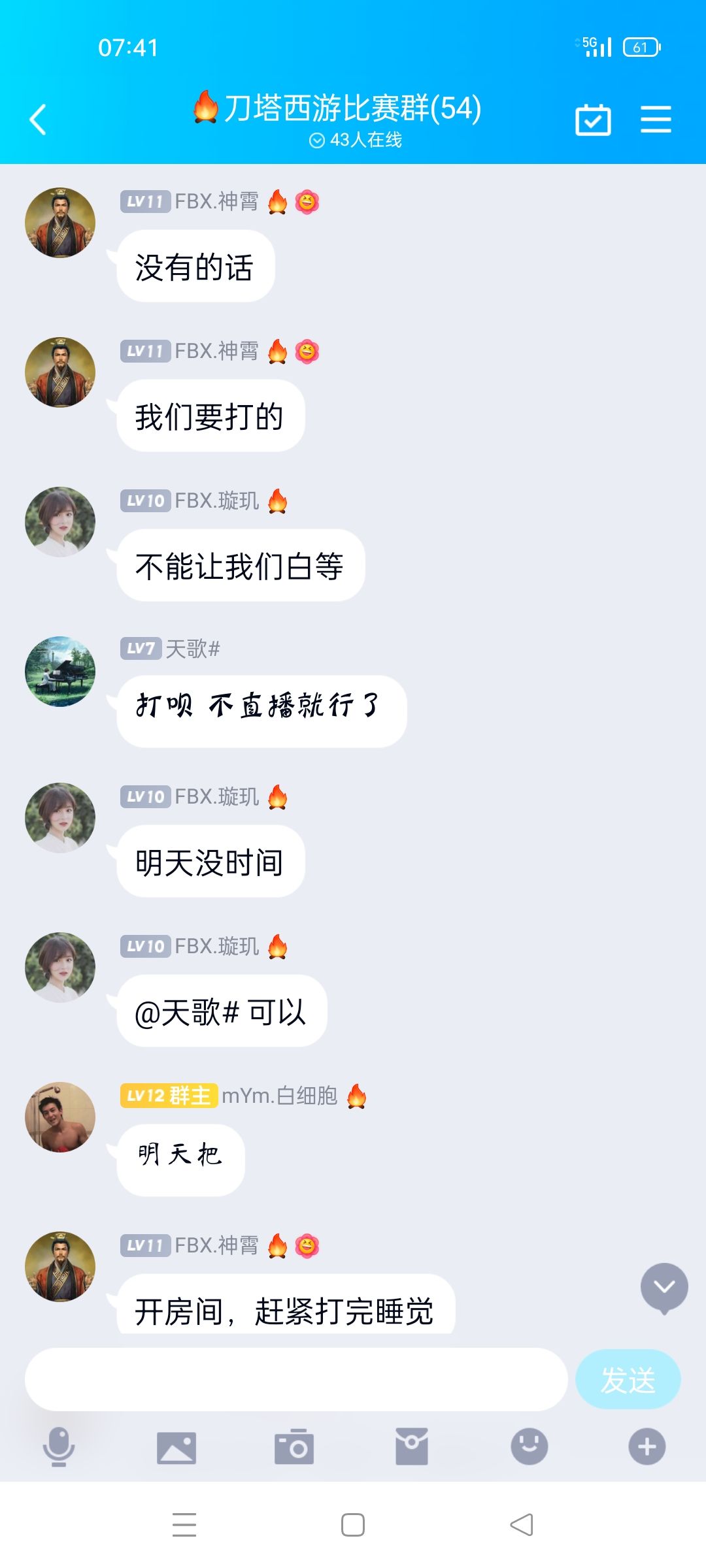Open avatar beside 不能让我们白等 message
Image resolution: width=706 pixels, height=1568 pixels.
point(60,522)
